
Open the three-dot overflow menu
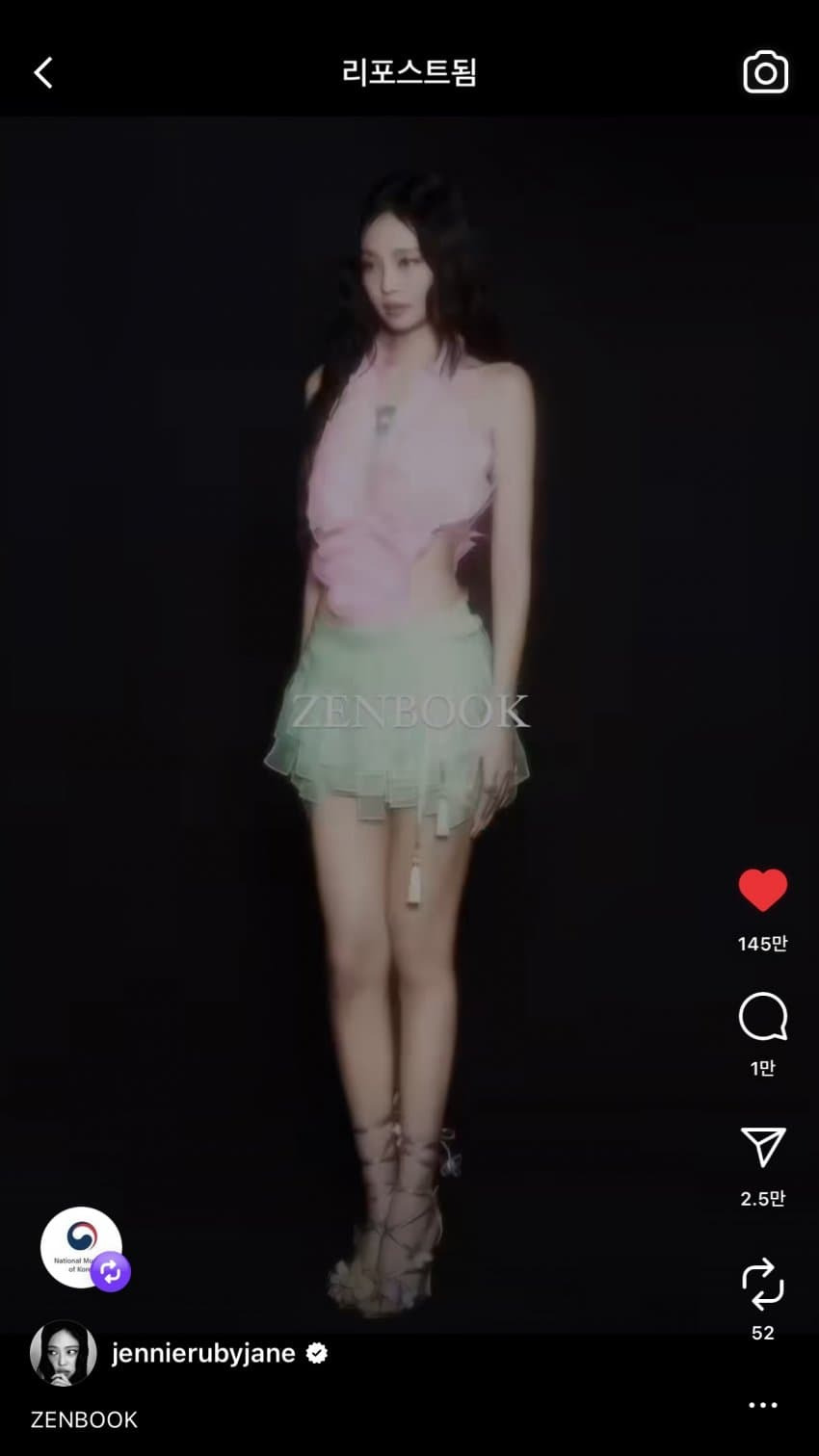point(762,1405)
